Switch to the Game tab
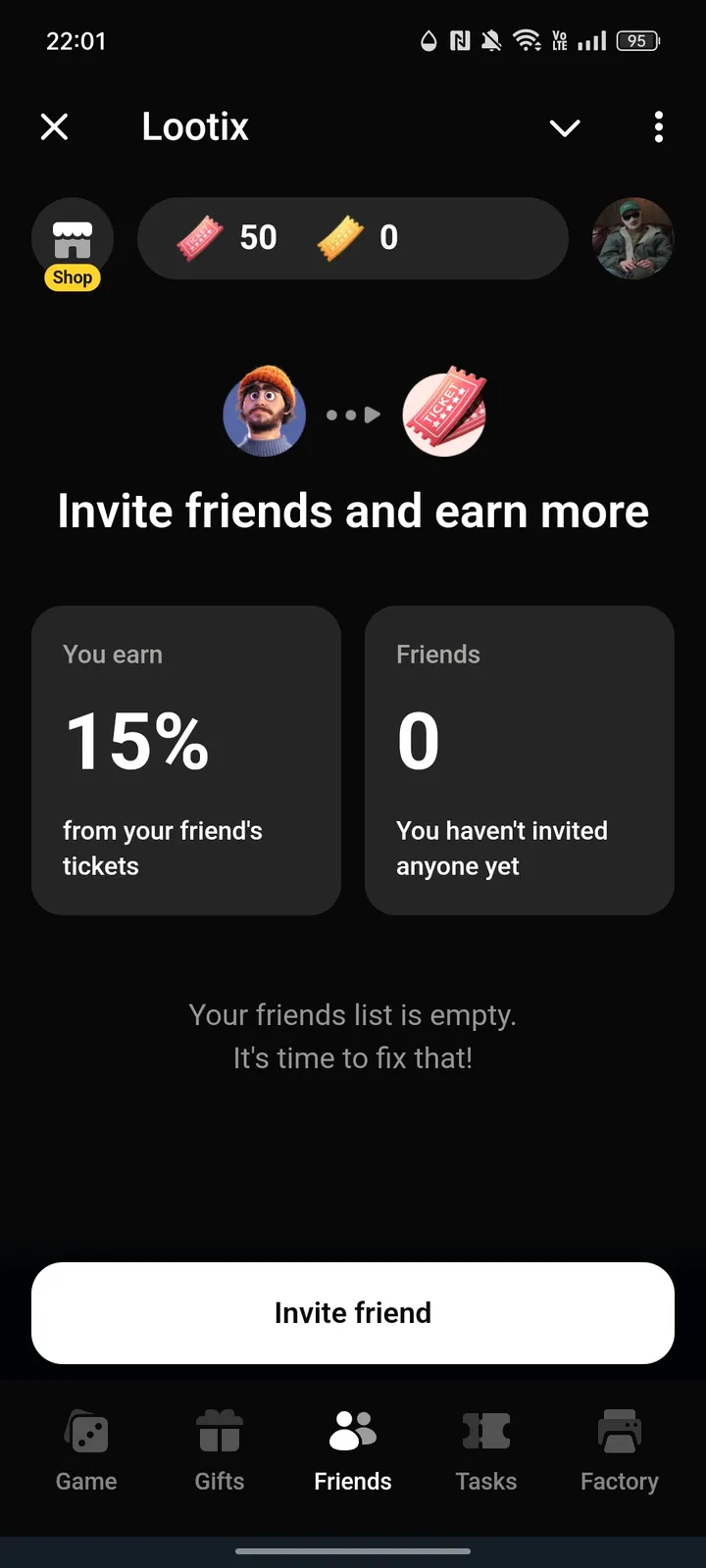This screenshot has width=706, height=1568. pos(86,1451)
